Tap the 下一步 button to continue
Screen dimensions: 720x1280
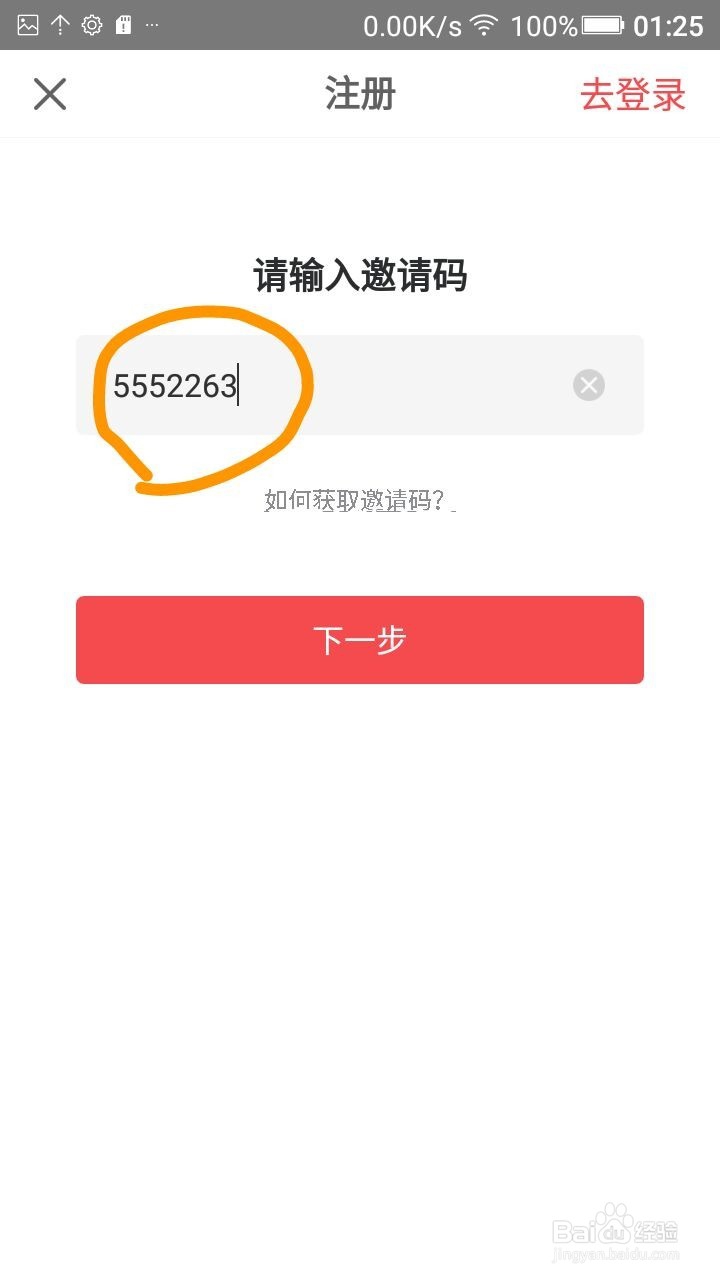[x=360, y=639]
